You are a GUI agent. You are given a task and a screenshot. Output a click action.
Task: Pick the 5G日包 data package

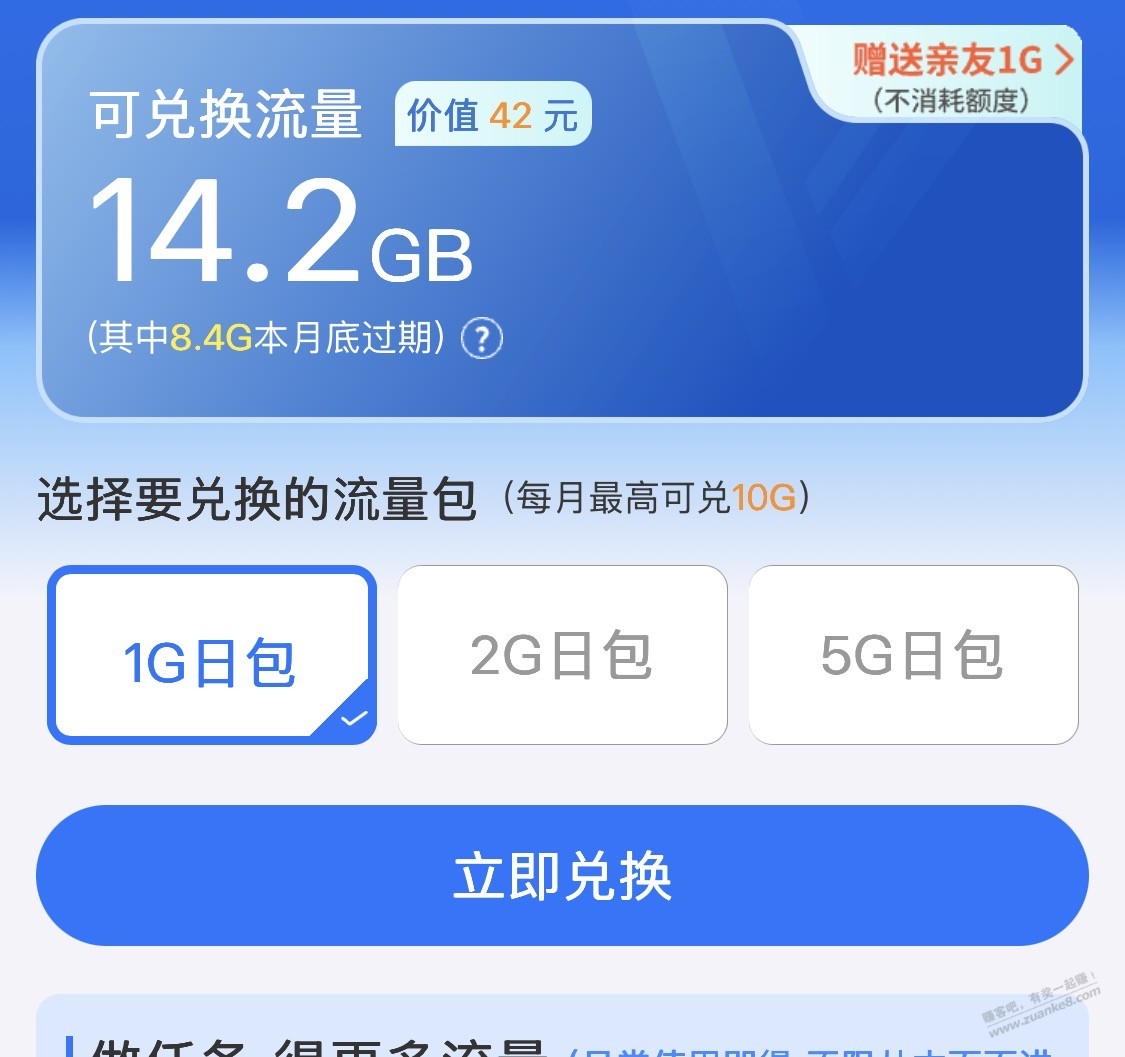coord(913,656)
